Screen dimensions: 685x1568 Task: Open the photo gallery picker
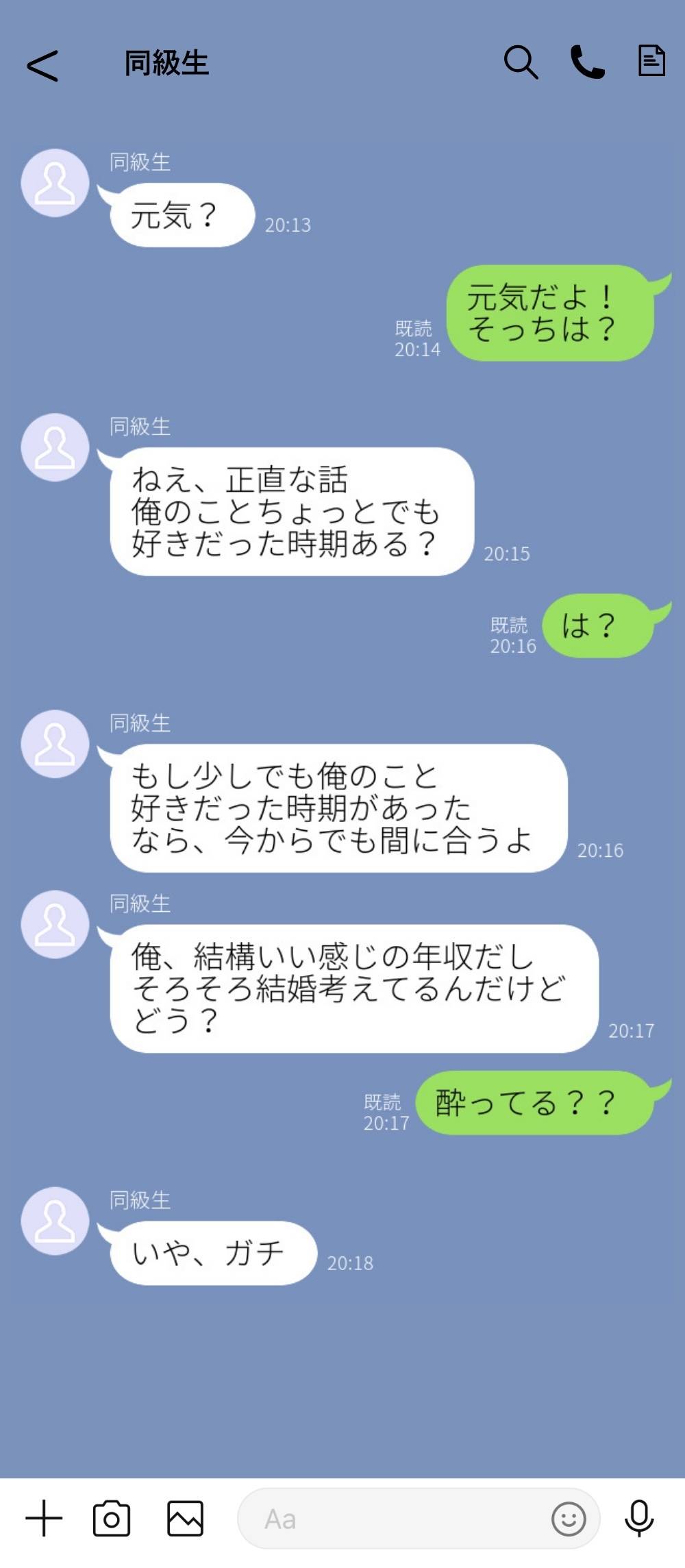[185, 1518]
